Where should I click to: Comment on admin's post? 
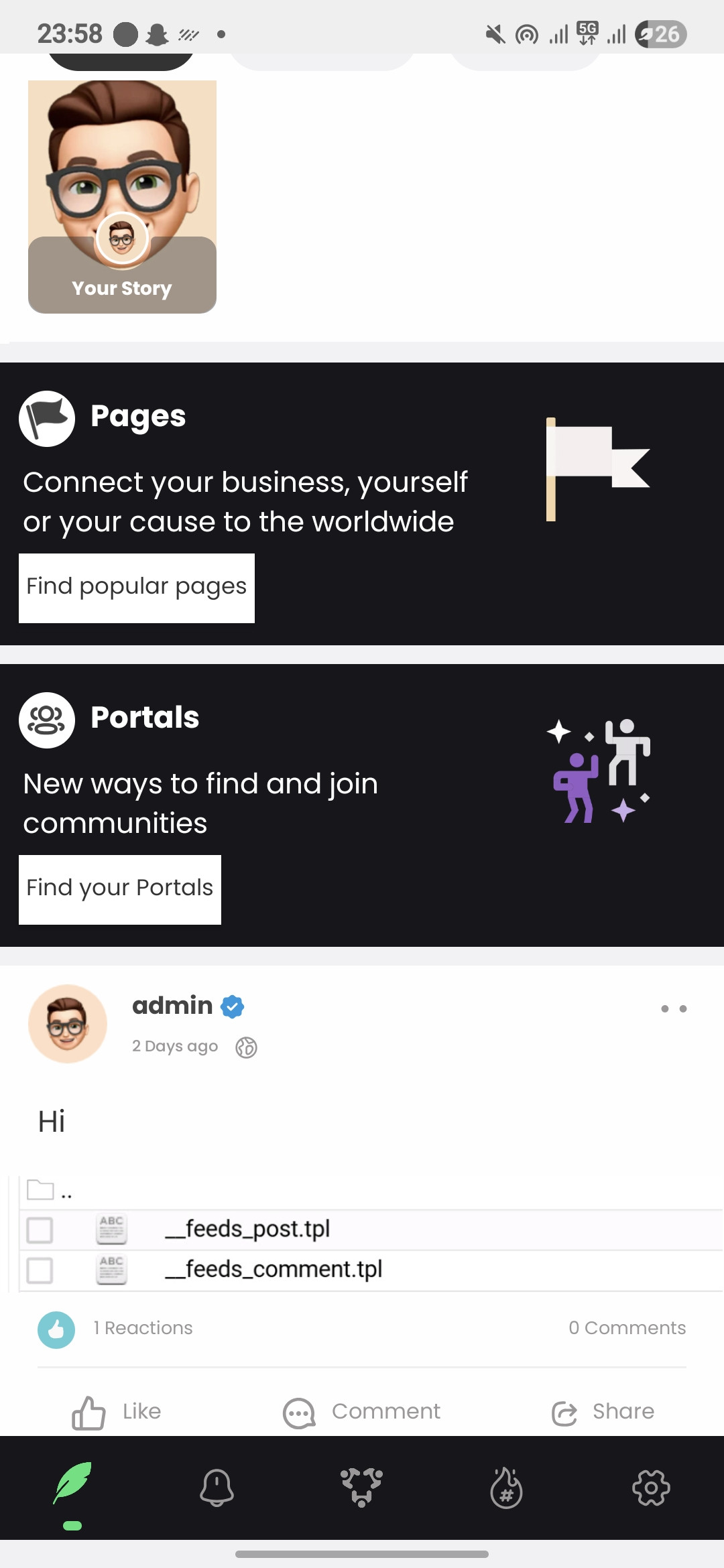coord(362,1411)
